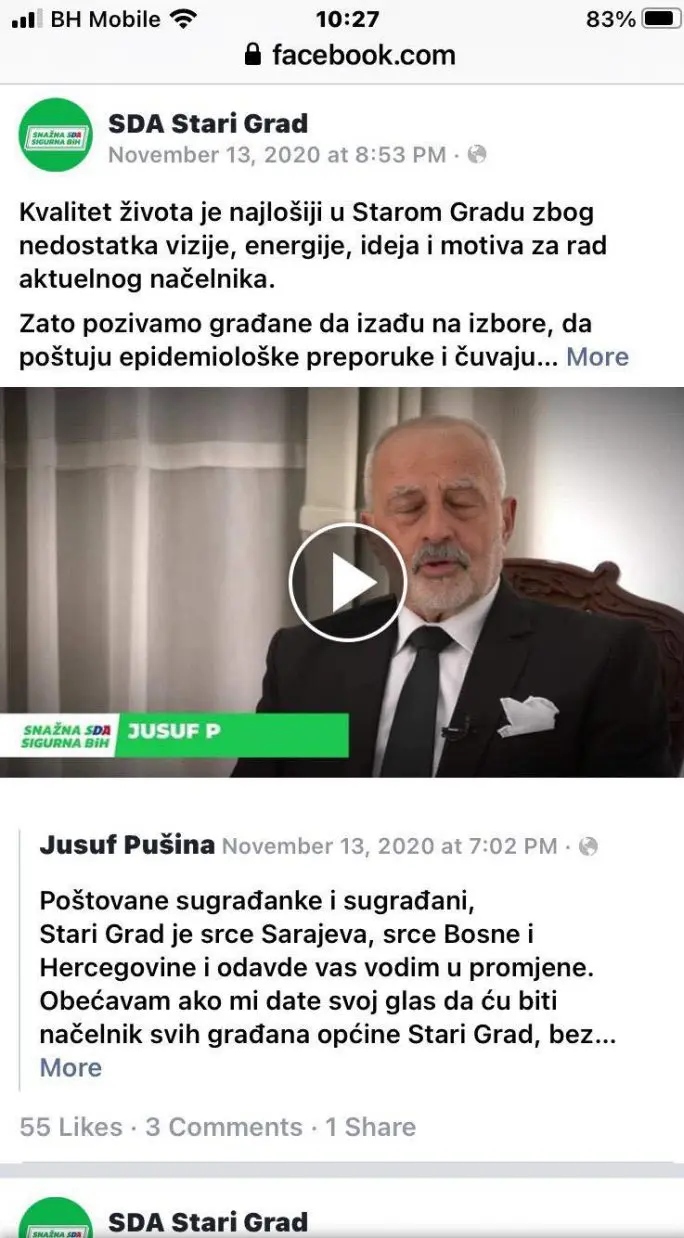Open the 3 Comments

pyautogui.click(x=224, y=1127)
